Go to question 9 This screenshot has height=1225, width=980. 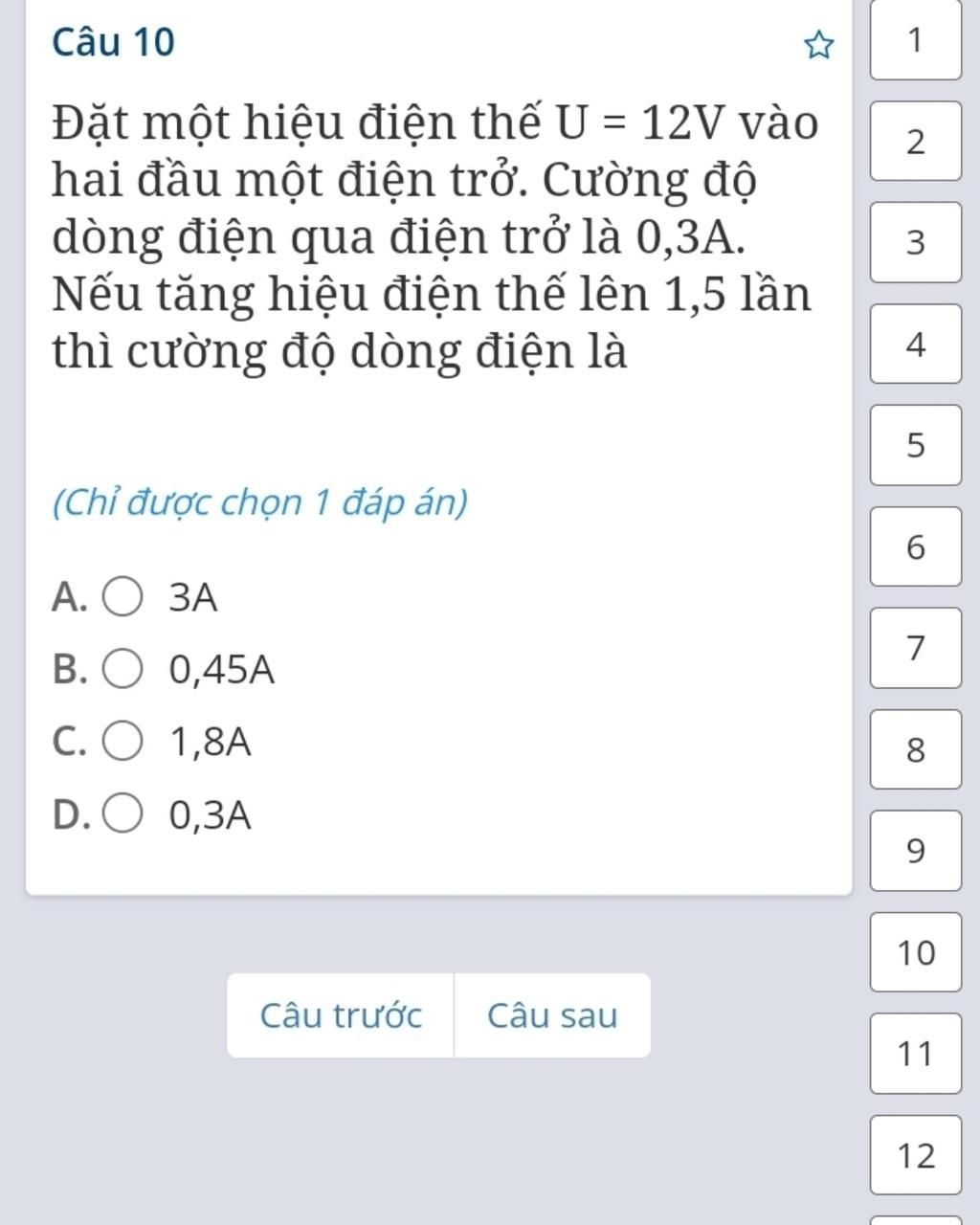(x=915, y=851)
